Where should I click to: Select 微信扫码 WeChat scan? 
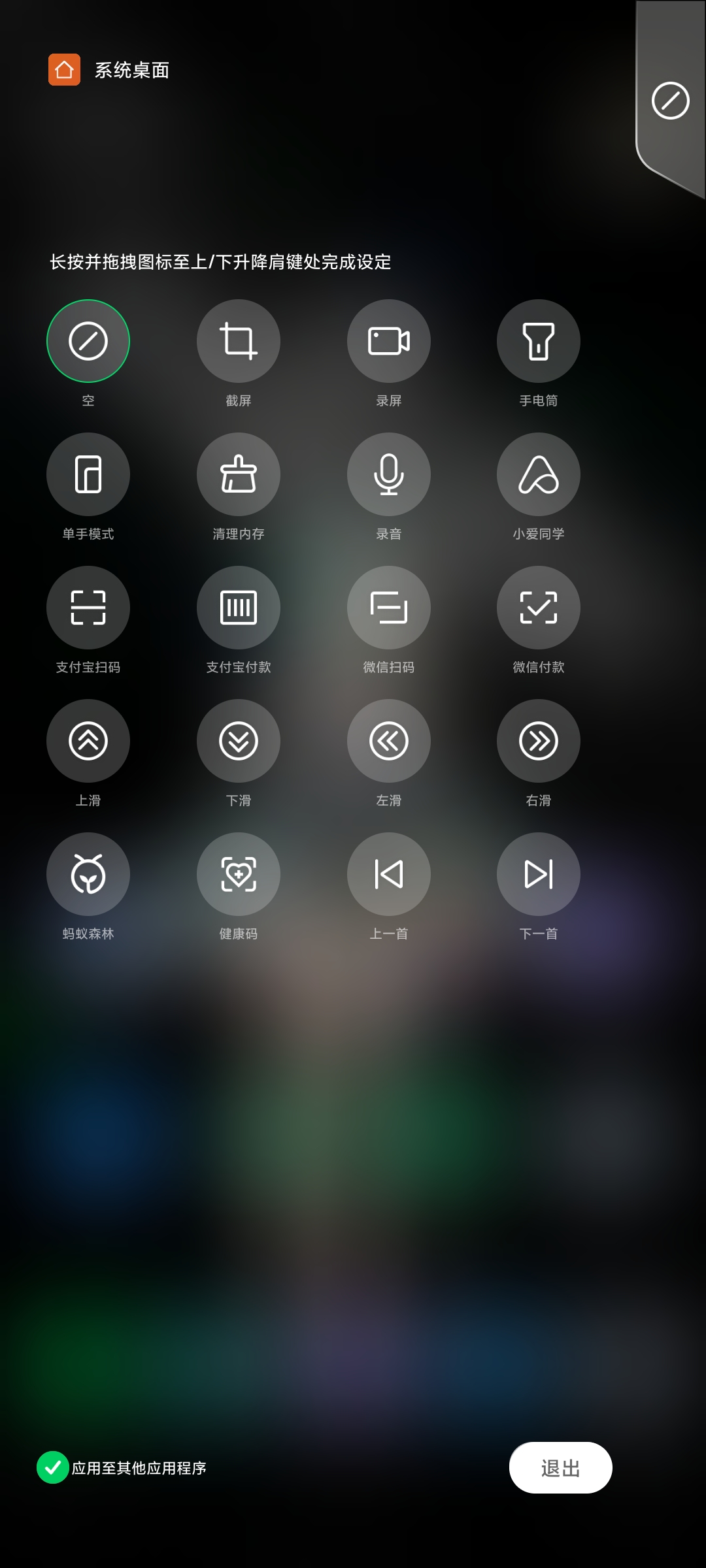coord(389,608)
